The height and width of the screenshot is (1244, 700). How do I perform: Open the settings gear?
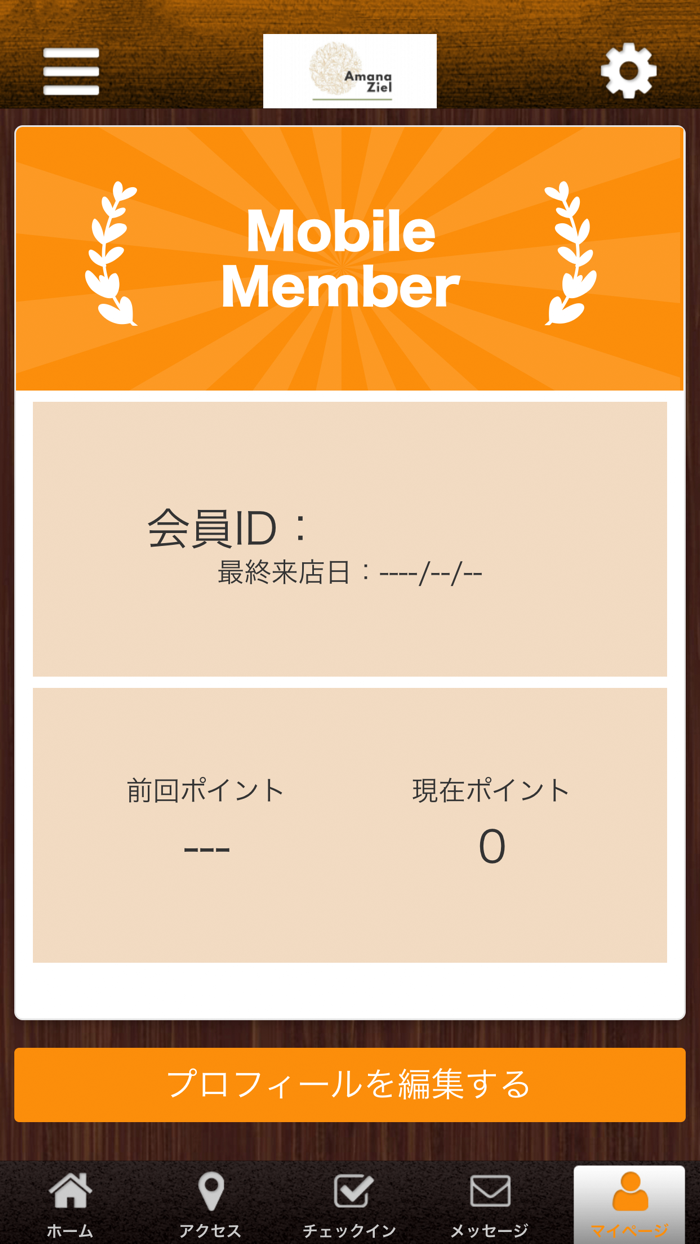628,72
